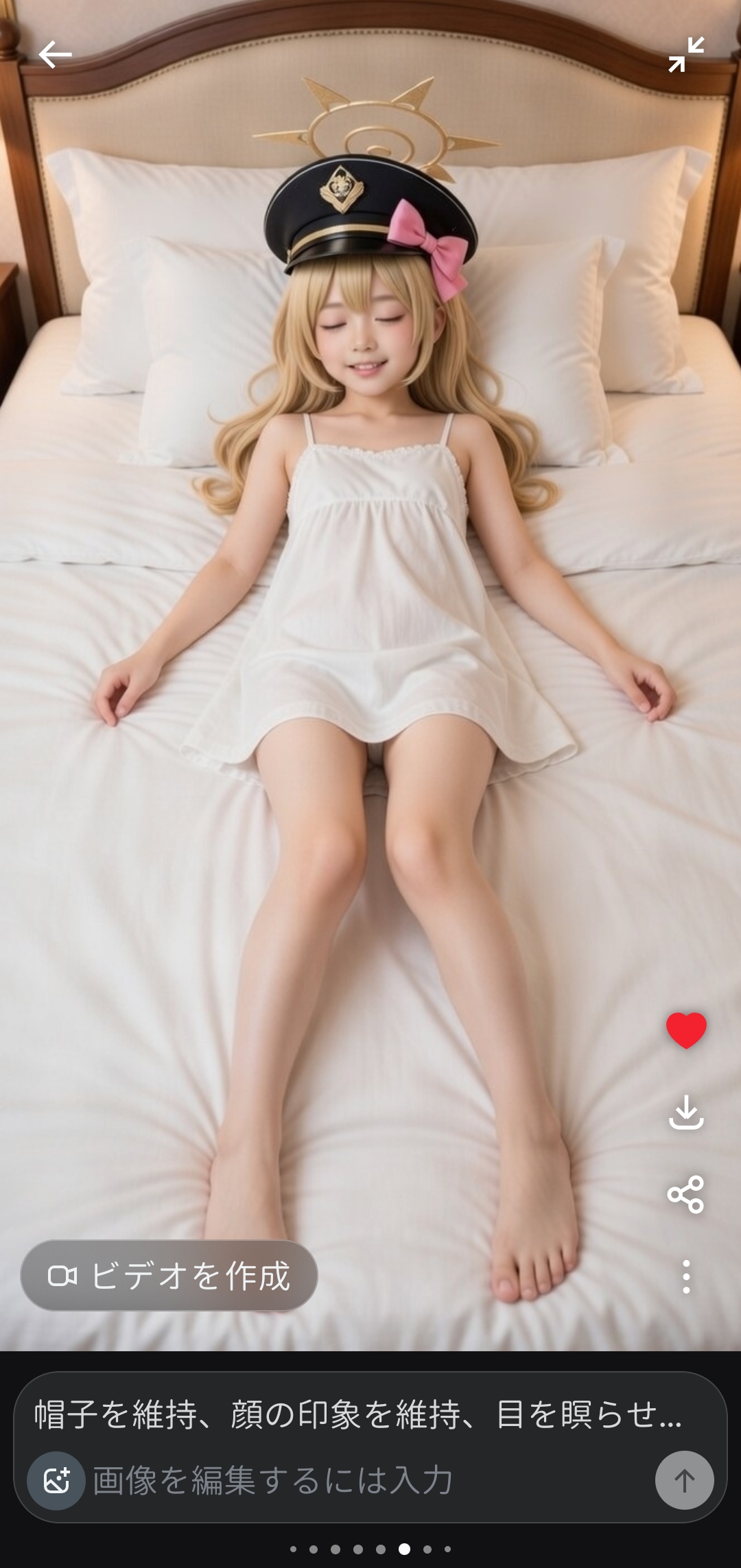Attach an image with the add-image icon
The height and width of the screenshot is (1568, 741).
[x=56, y=1480]
